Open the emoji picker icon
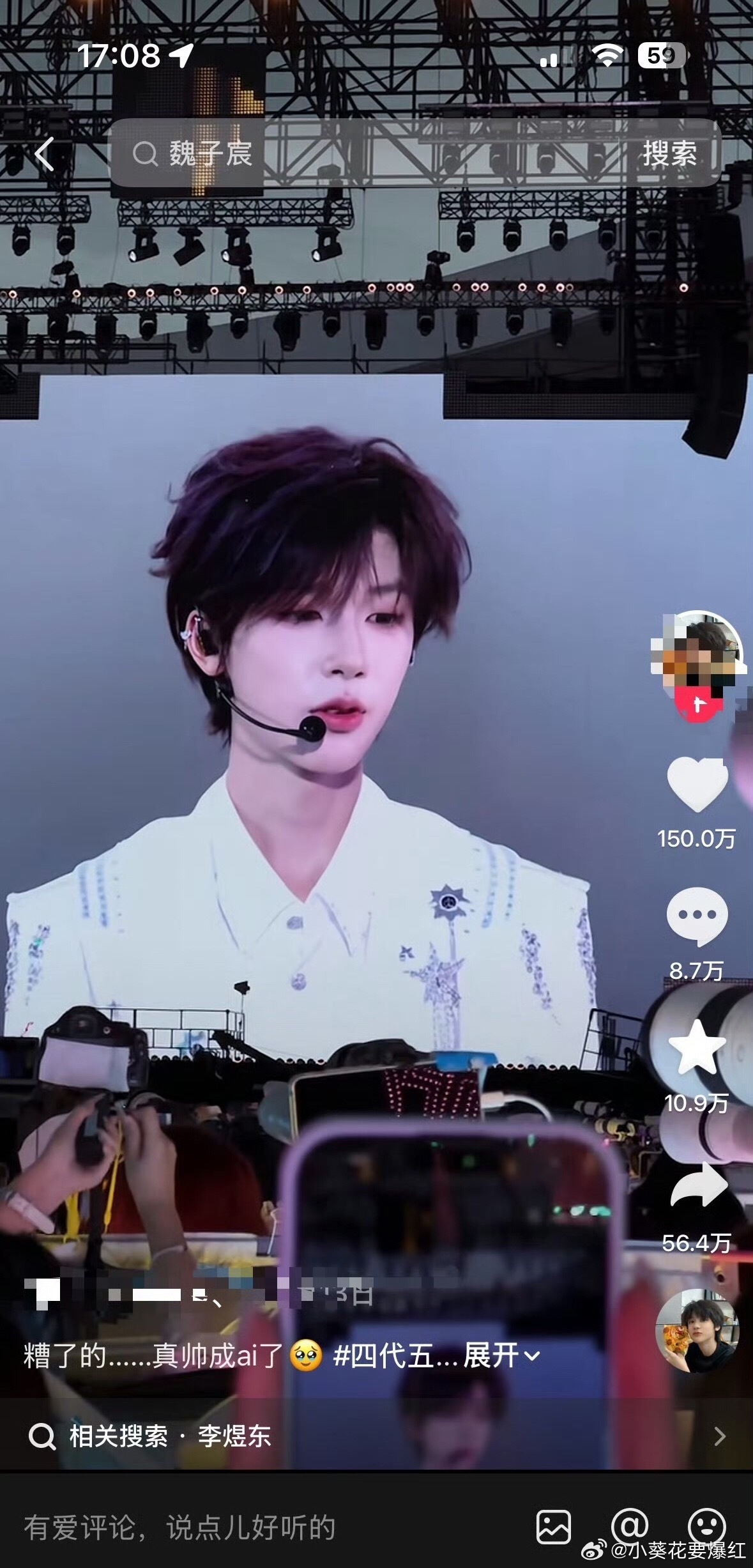Image resolution: width=753 pixels, height=1568 pixels. click(x=706, y=1526)
